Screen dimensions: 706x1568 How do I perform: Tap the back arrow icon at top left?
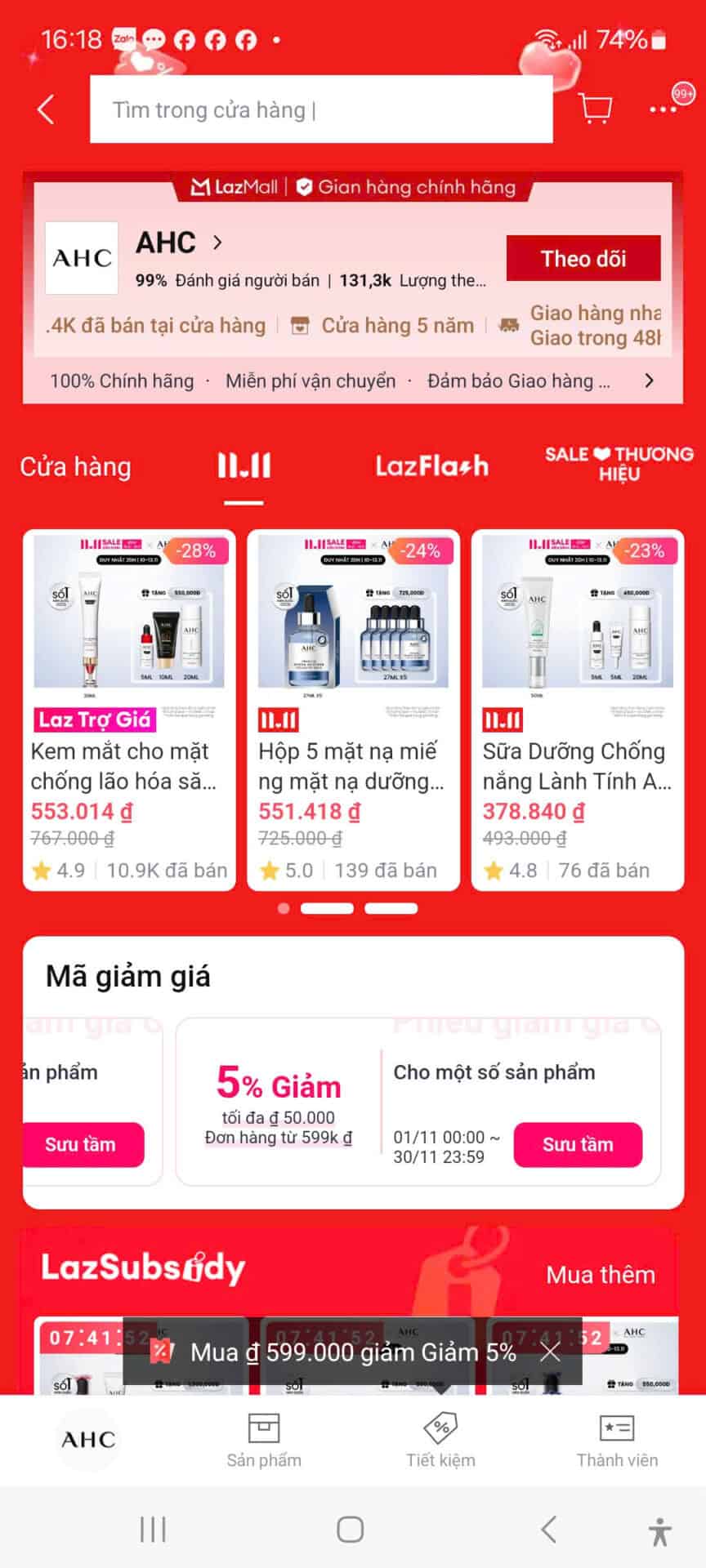(45, 107)
